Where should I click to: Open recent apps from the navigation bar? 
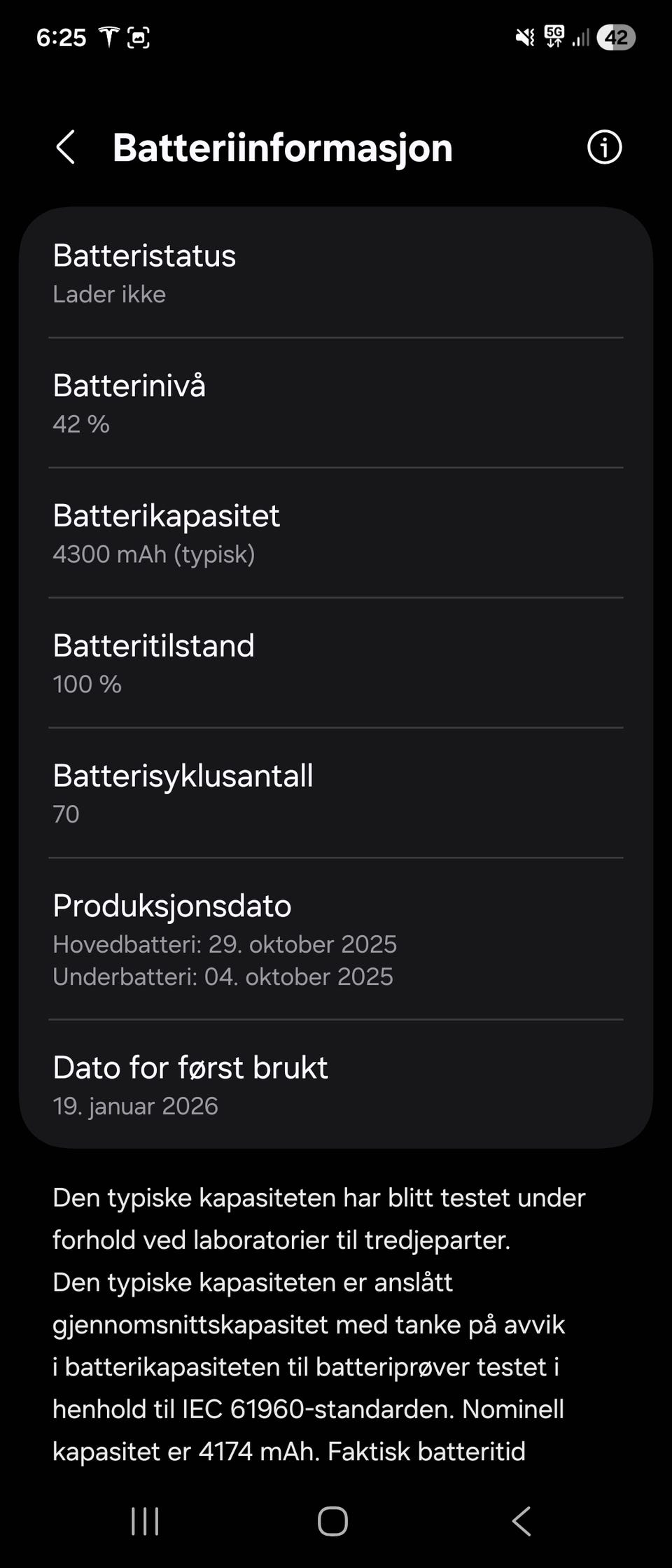pyautogui.click(x=145, y=1521)
